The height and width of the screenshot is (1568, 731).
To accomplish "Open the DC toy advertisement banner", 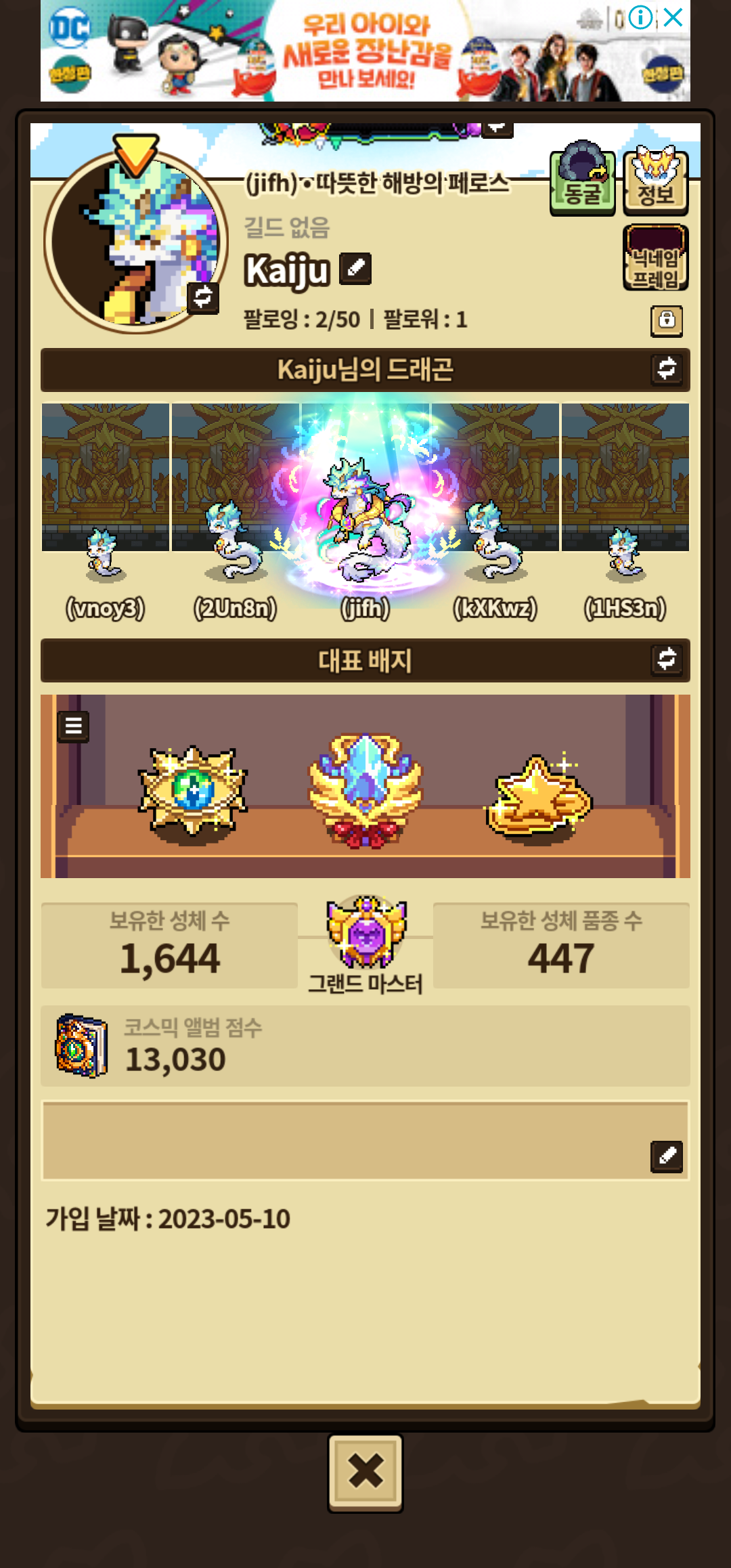I will (x=365, y=51).
